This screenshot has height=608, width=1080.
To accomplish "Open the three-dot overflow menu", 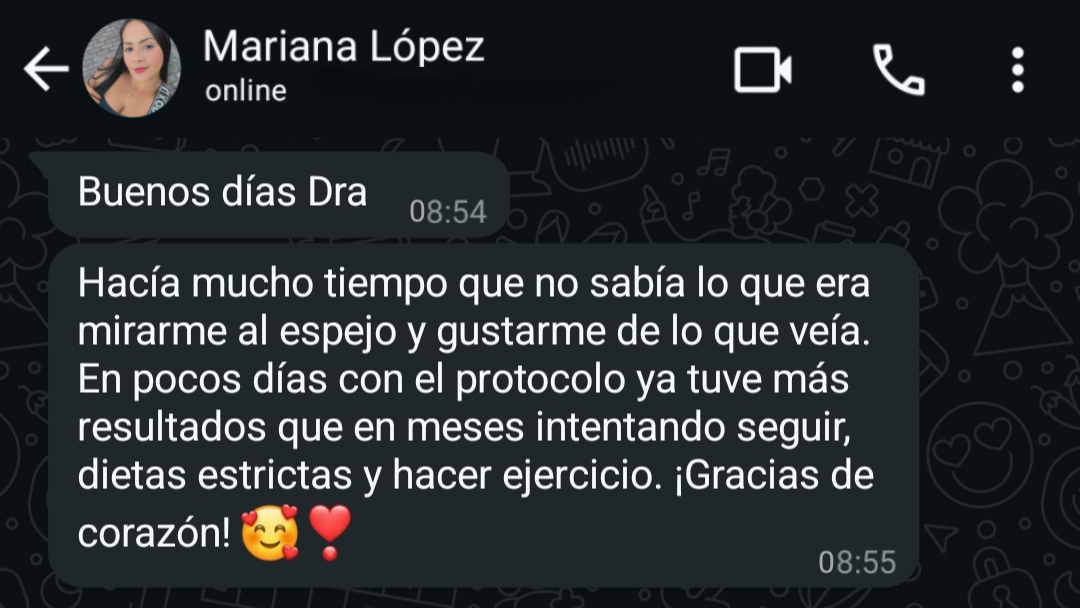I will [1017, 70].
